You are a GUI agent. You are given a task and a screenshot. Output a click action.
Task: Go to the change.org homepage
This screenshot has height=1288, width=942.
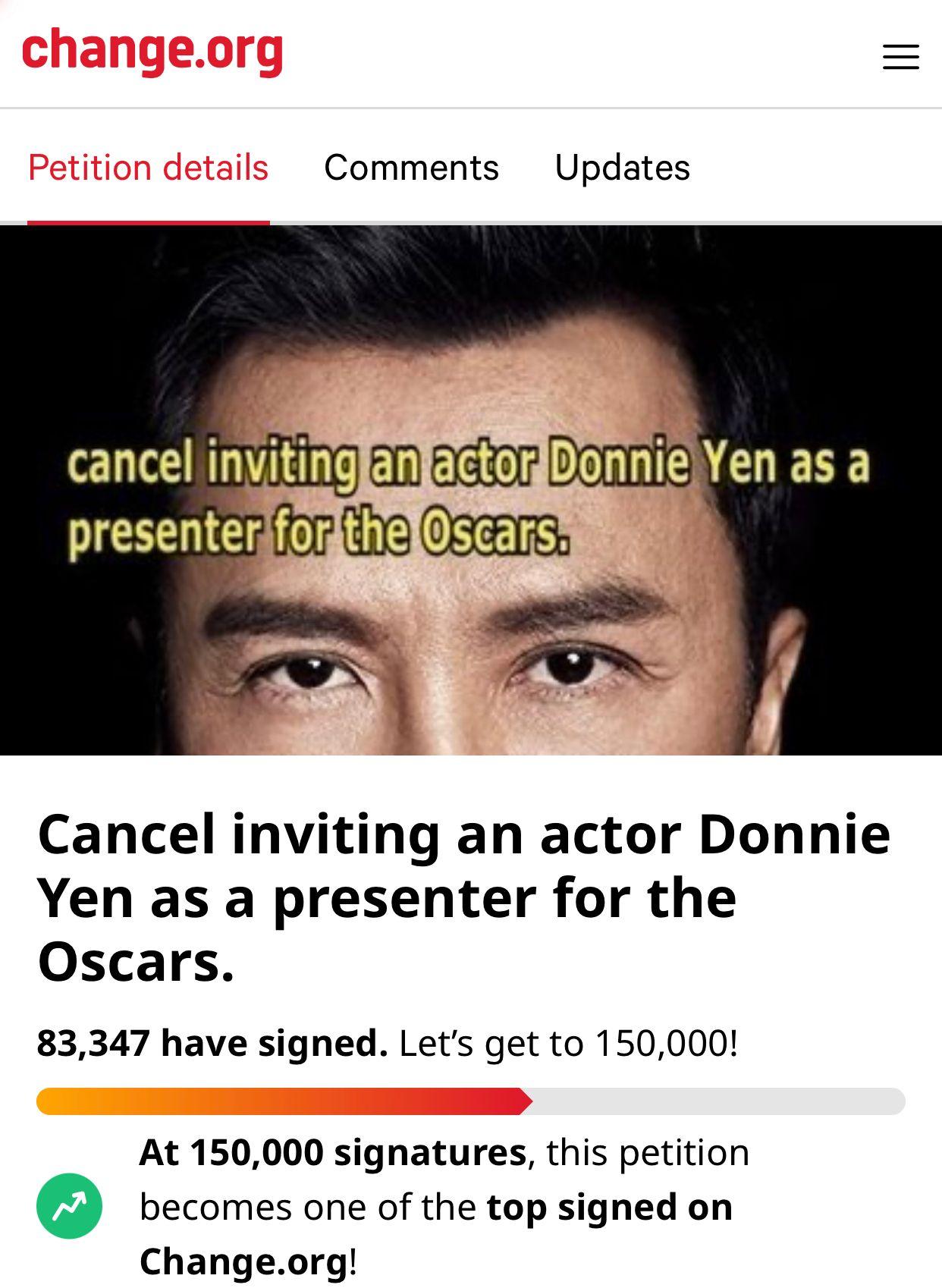152,50
